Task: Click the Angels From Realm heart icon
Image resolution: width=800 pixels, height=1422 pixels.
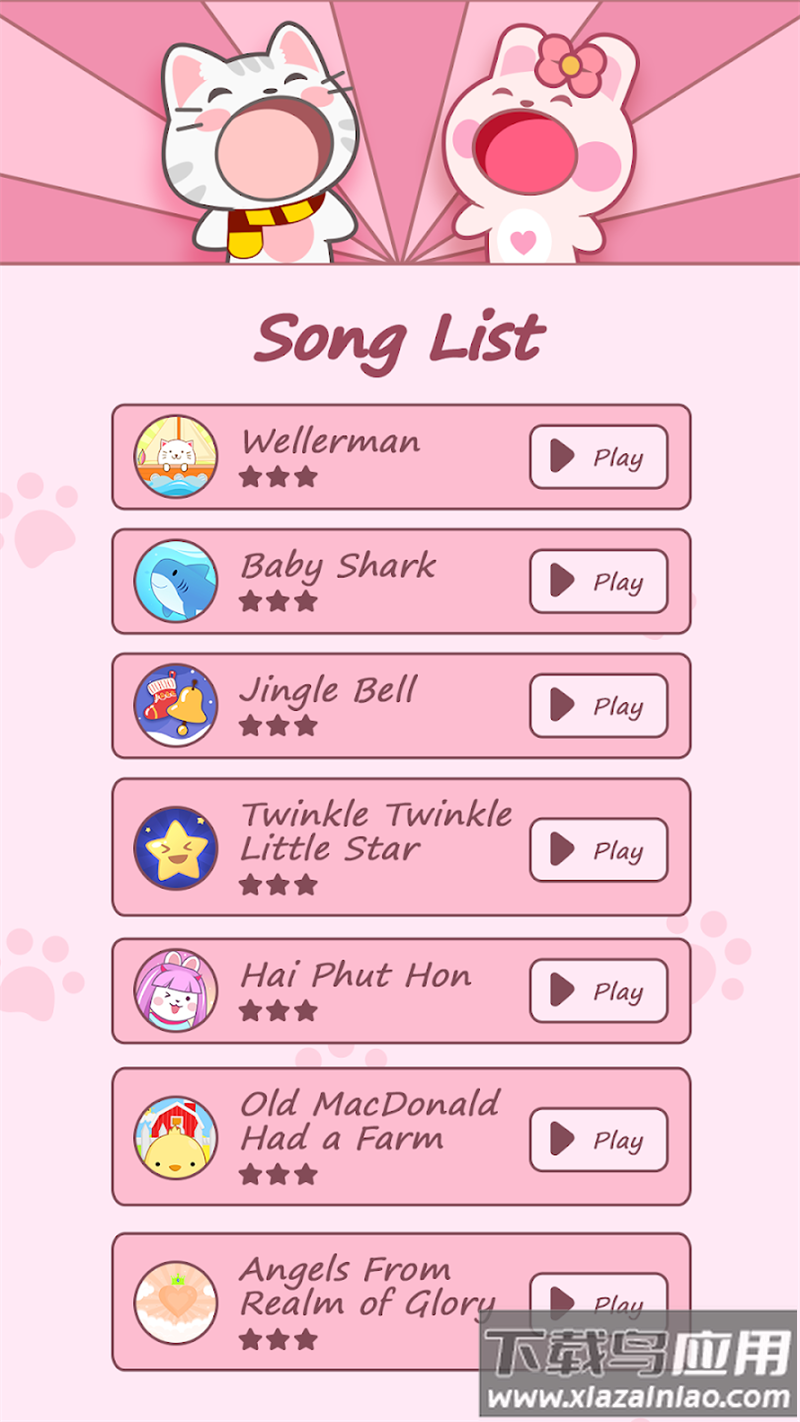Action: tap(176, 1302)
